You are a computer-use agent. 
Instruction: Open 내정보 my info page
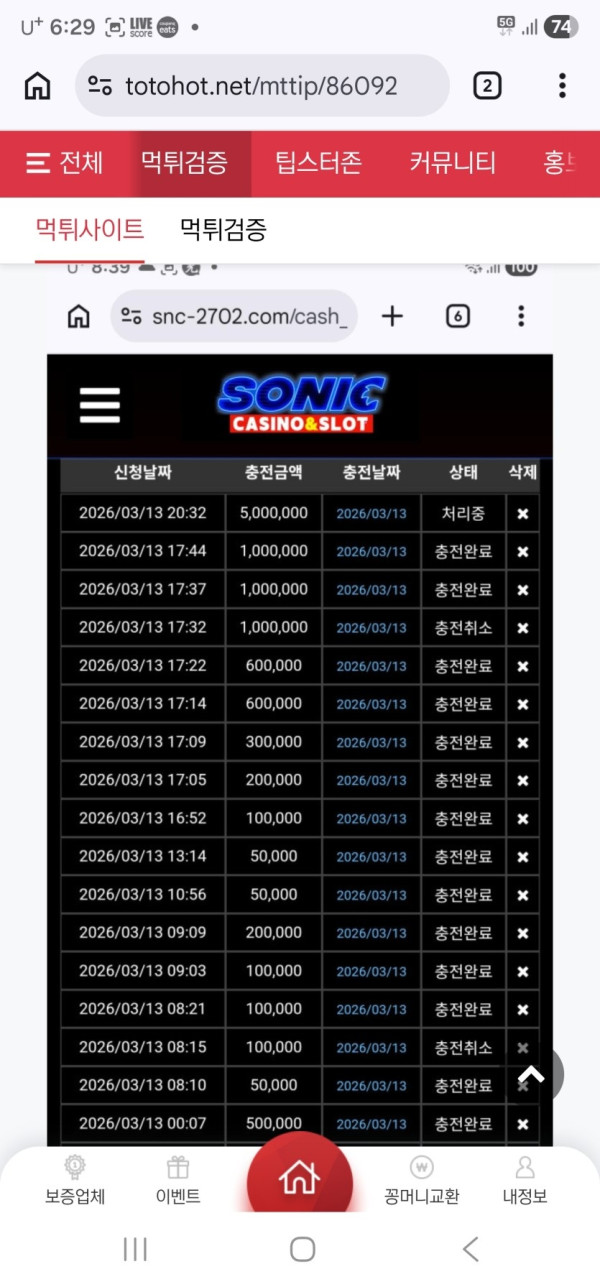tap(525, 1181)
